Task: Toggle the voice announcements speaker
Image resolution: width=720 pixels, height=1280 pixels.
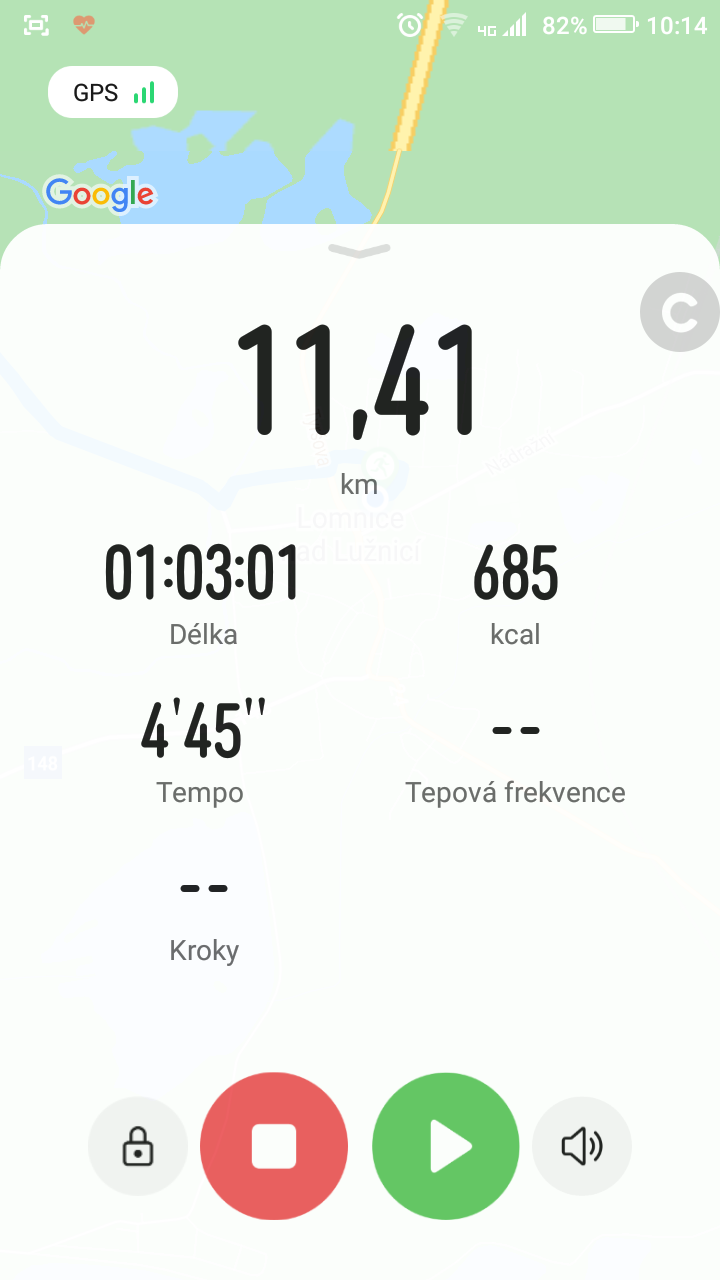Action: [581, 1146]
